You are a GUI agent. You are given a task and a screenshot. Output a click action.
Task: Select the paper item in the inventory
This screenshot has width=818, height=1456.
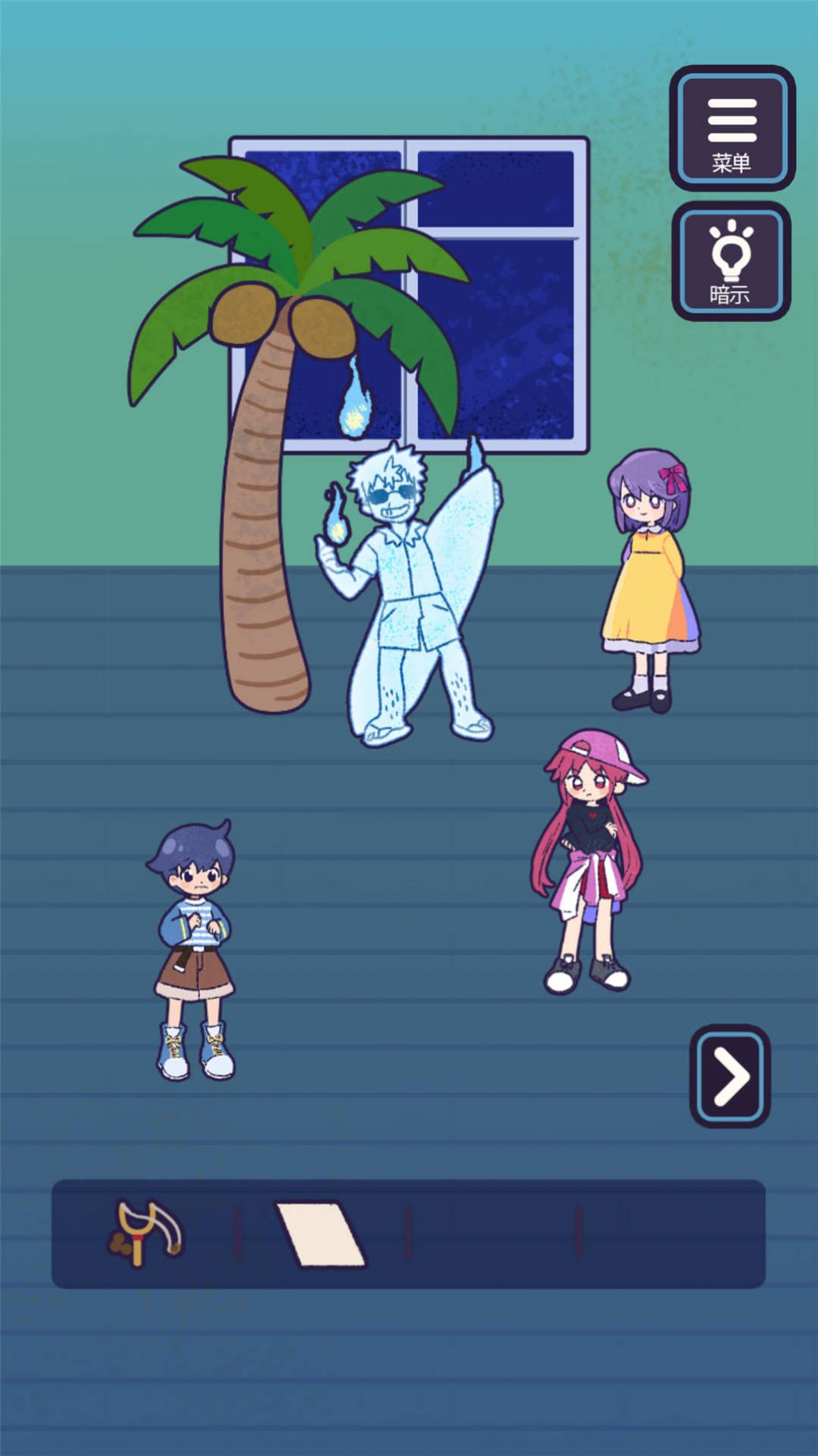321,1233
